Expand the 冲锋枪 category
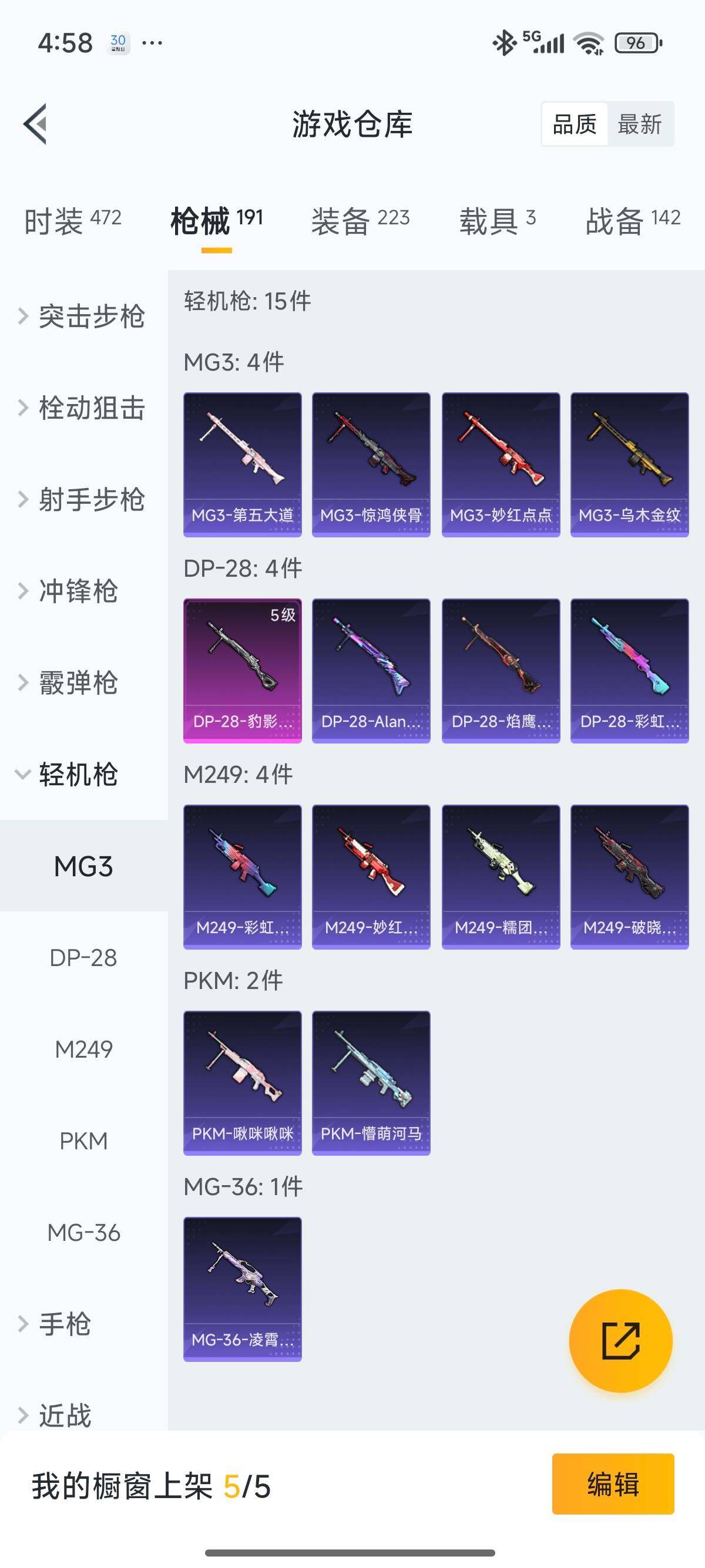The image size is (705, 1568). pos(70,591)
